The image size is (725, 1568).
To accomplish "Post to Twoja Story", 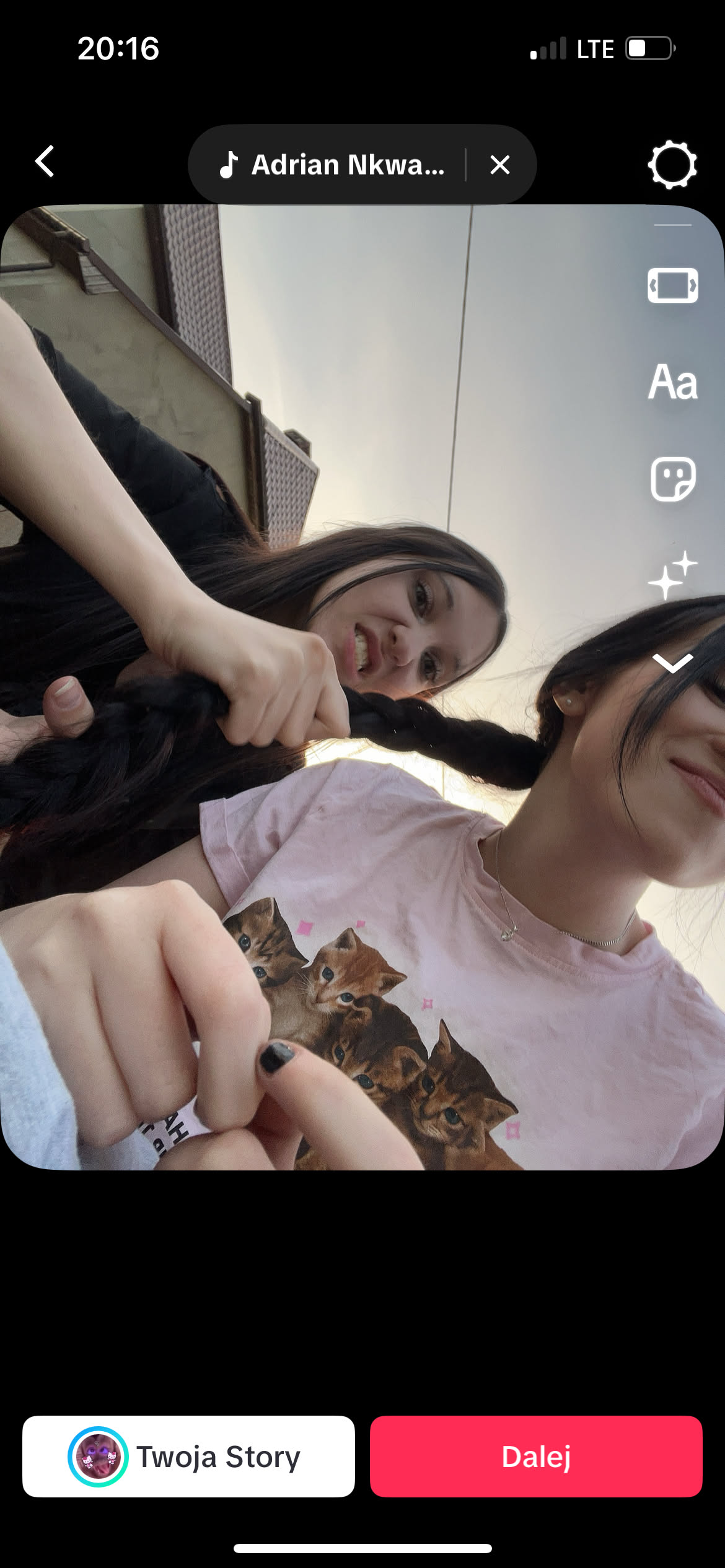I will 188,1457.
